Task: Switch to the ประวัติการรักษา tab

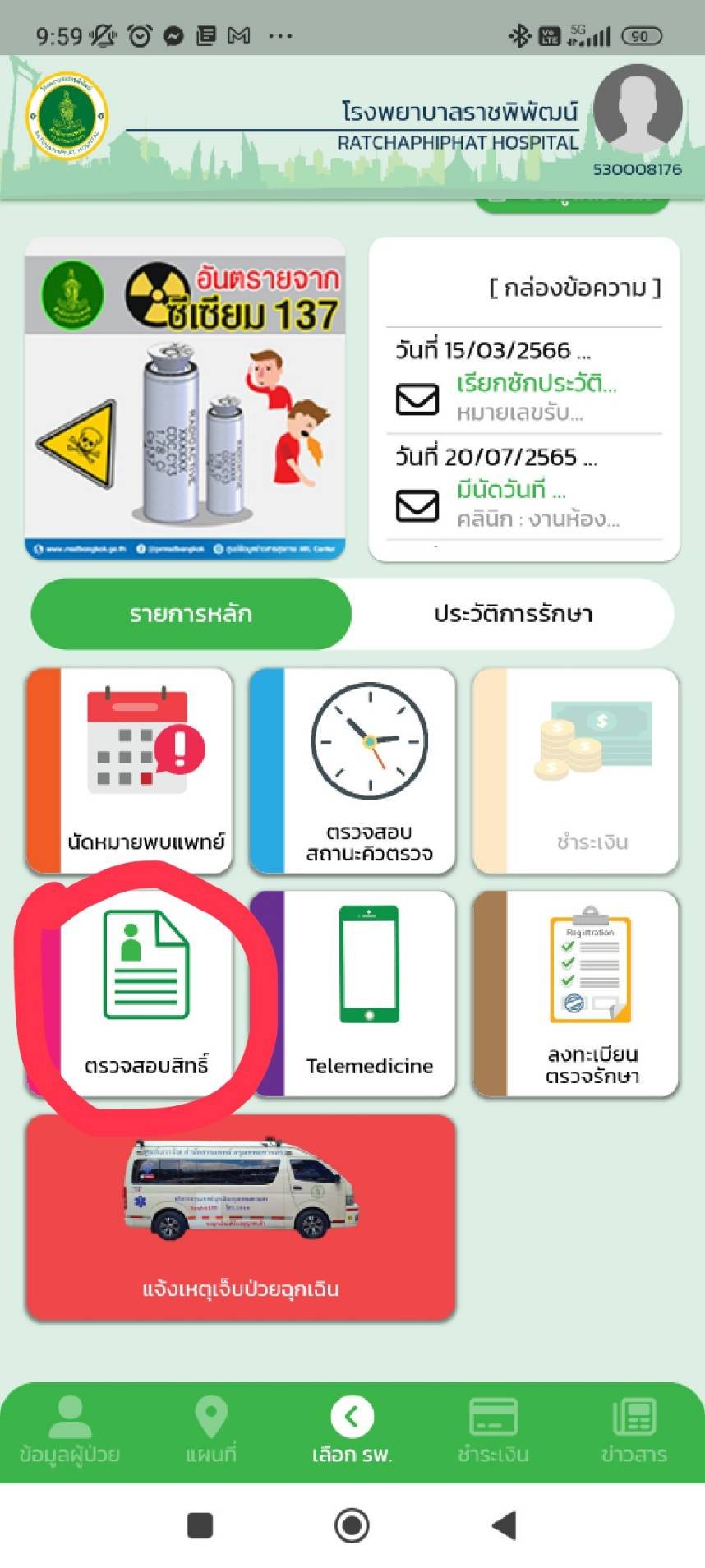Action: tap(513, 614)
